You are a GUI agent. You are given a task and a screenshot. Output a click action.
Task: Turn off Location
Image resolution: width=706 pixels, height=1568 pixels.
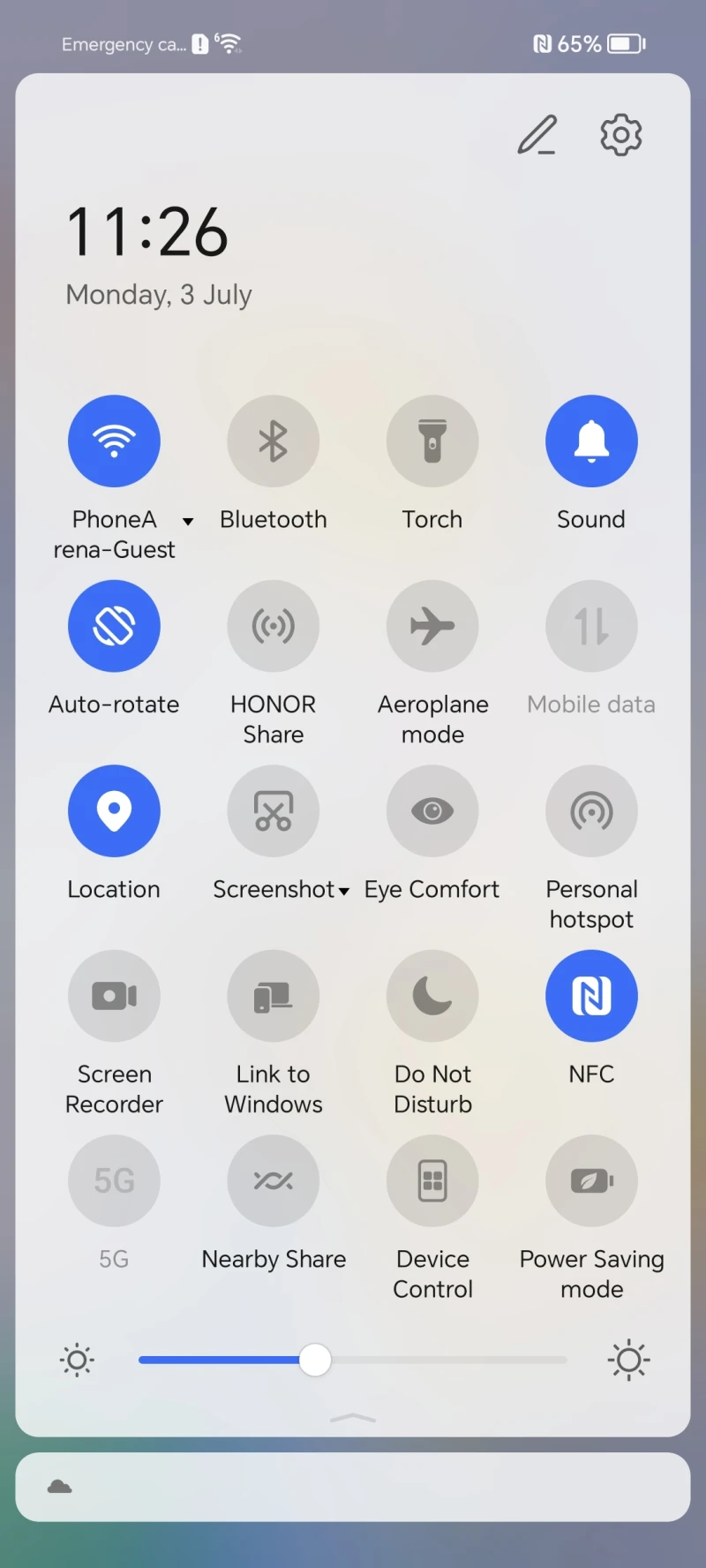pos(114,810)
